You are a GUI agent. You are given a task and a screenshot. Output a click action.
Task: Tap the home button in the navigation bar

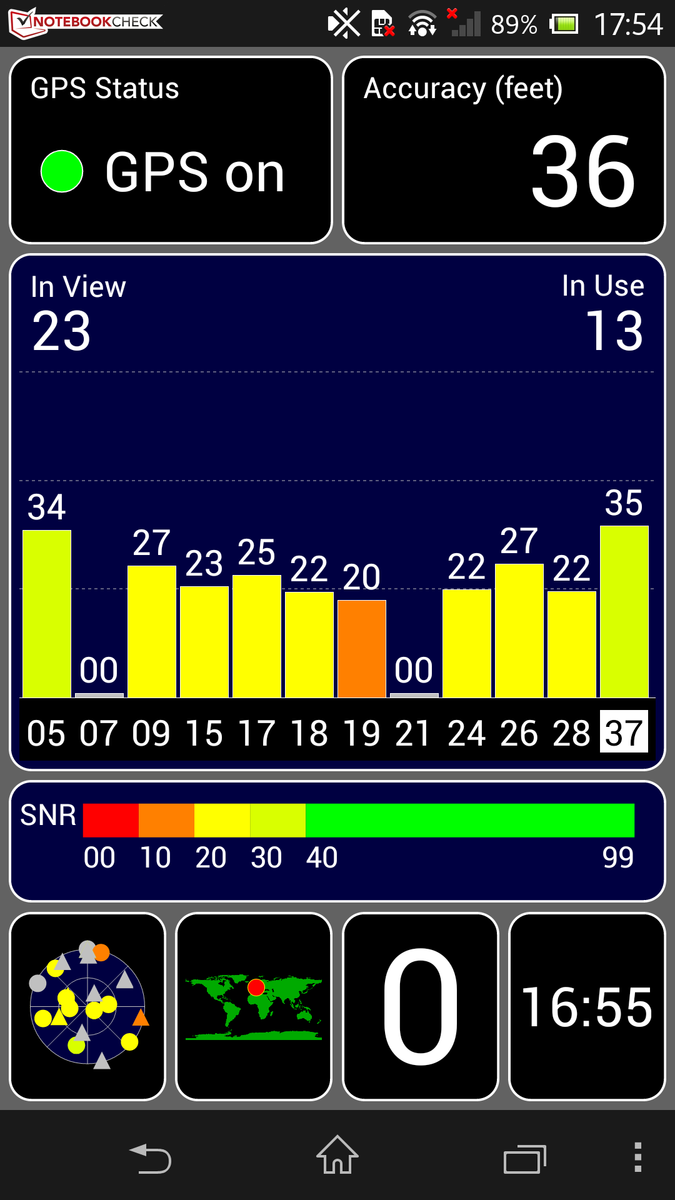coord(337,1156)
